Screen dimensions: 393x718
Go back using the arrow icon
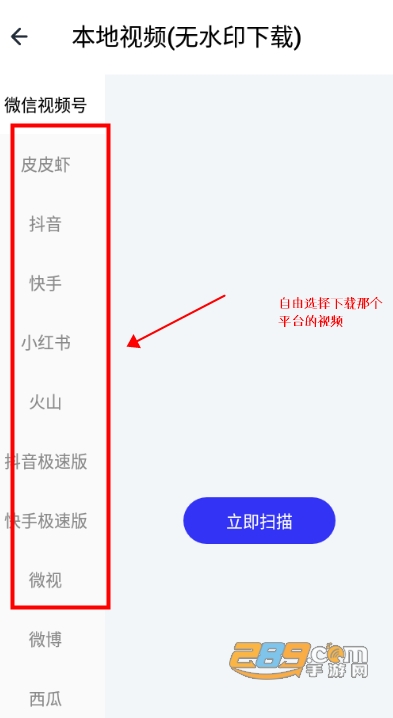point(19,37)
